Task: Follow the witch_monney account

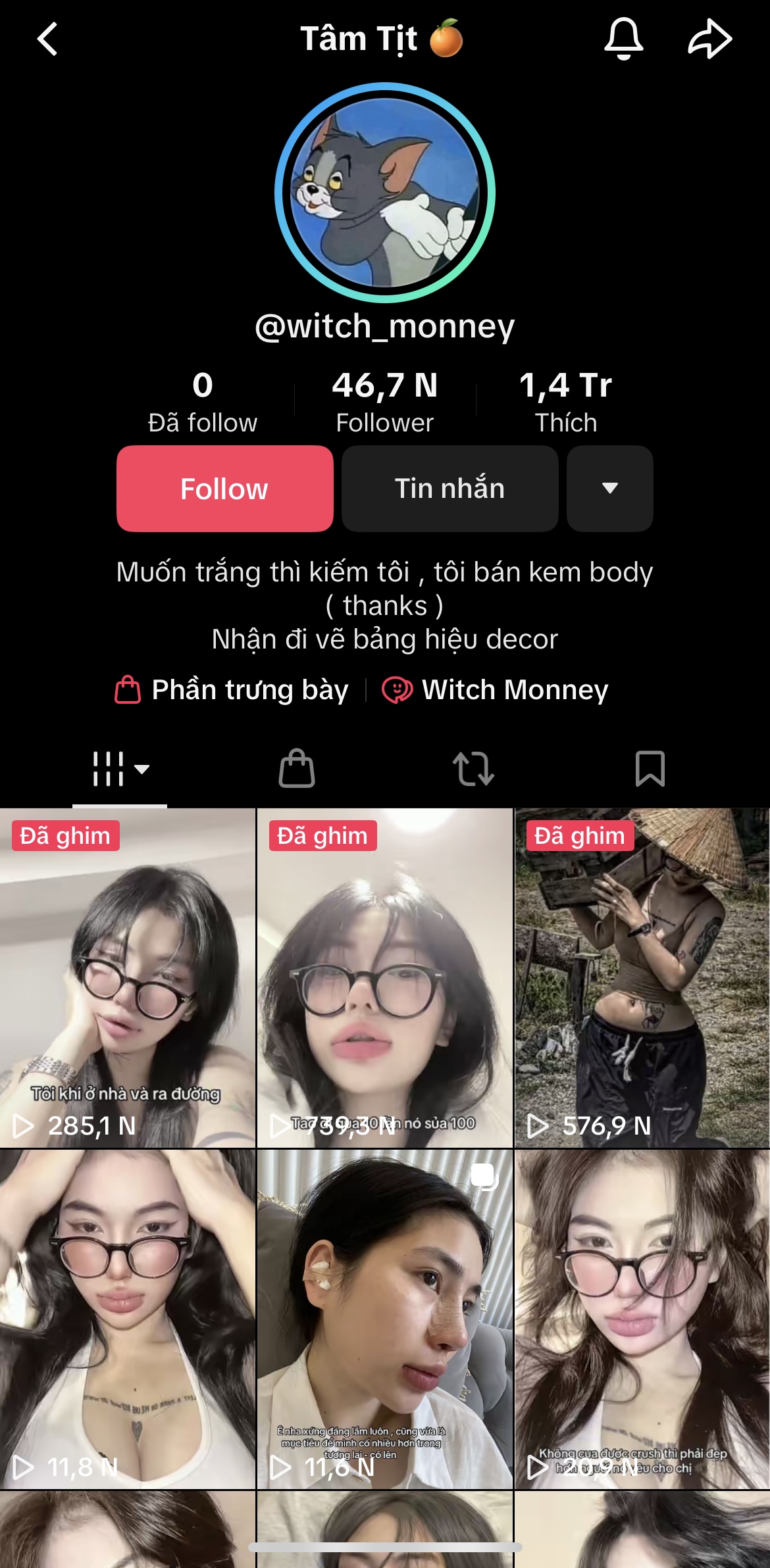Action: (224, 489)
